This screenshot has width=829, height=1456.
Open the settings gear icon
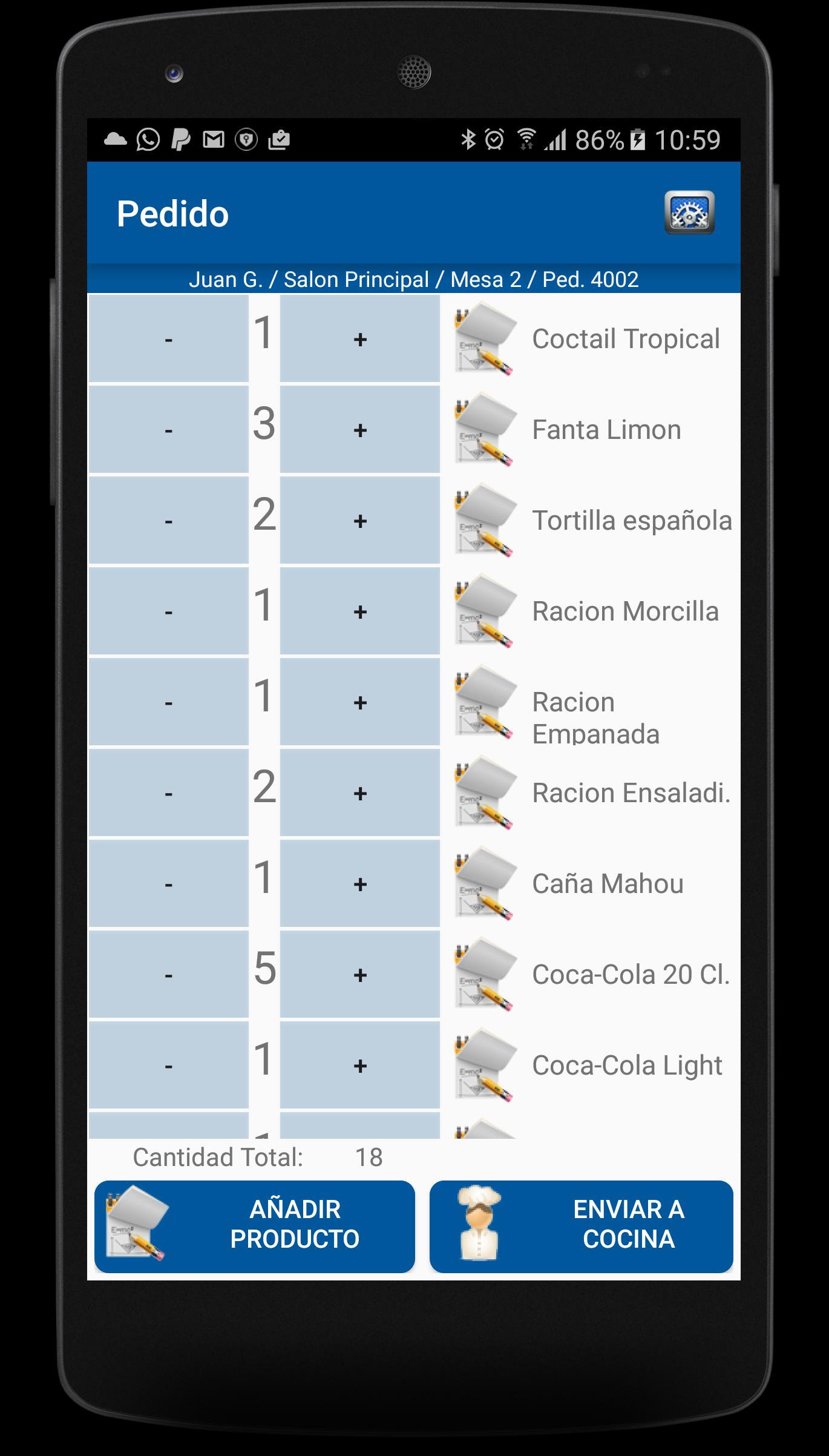(689, 212)
